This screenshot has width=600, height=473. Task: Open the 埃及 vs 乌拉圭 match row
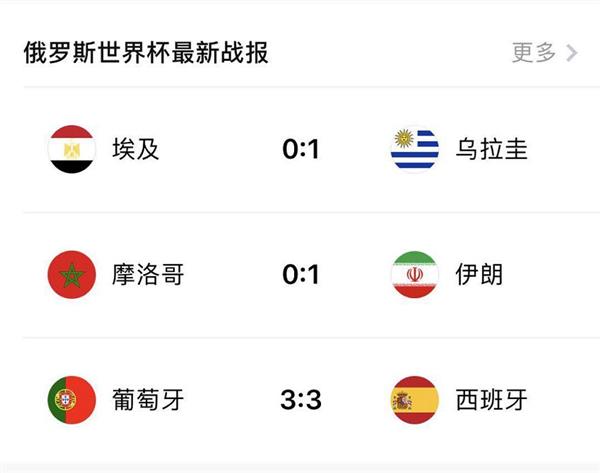(300, 150)
